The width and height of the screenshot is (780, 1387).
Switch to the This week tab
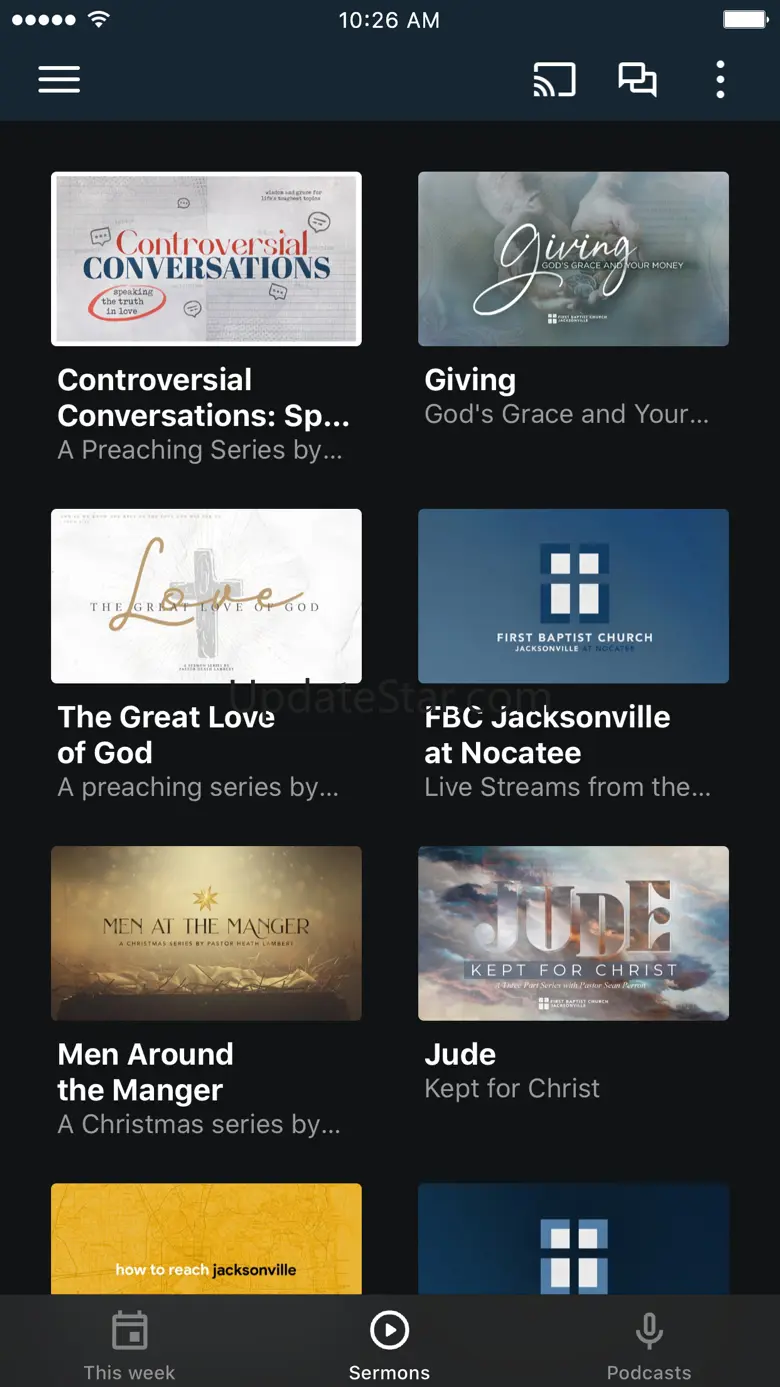pyautogui.click(x=129, y=1343)
